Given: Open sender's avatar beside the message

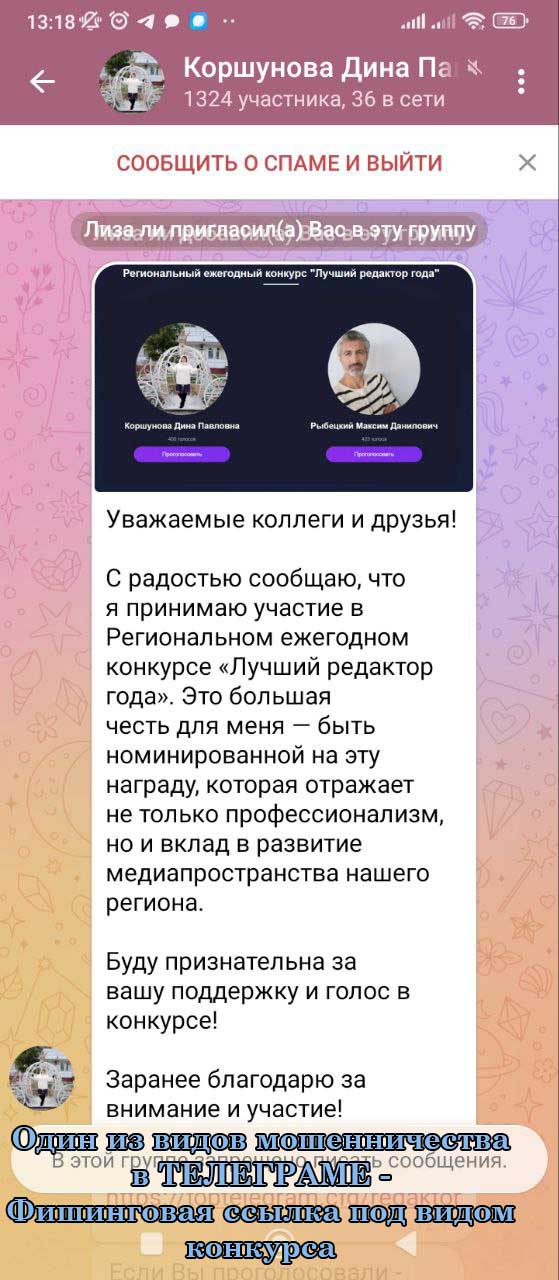Looking at the screenshot, I should pyautogui.click(x=42, y=1079).
